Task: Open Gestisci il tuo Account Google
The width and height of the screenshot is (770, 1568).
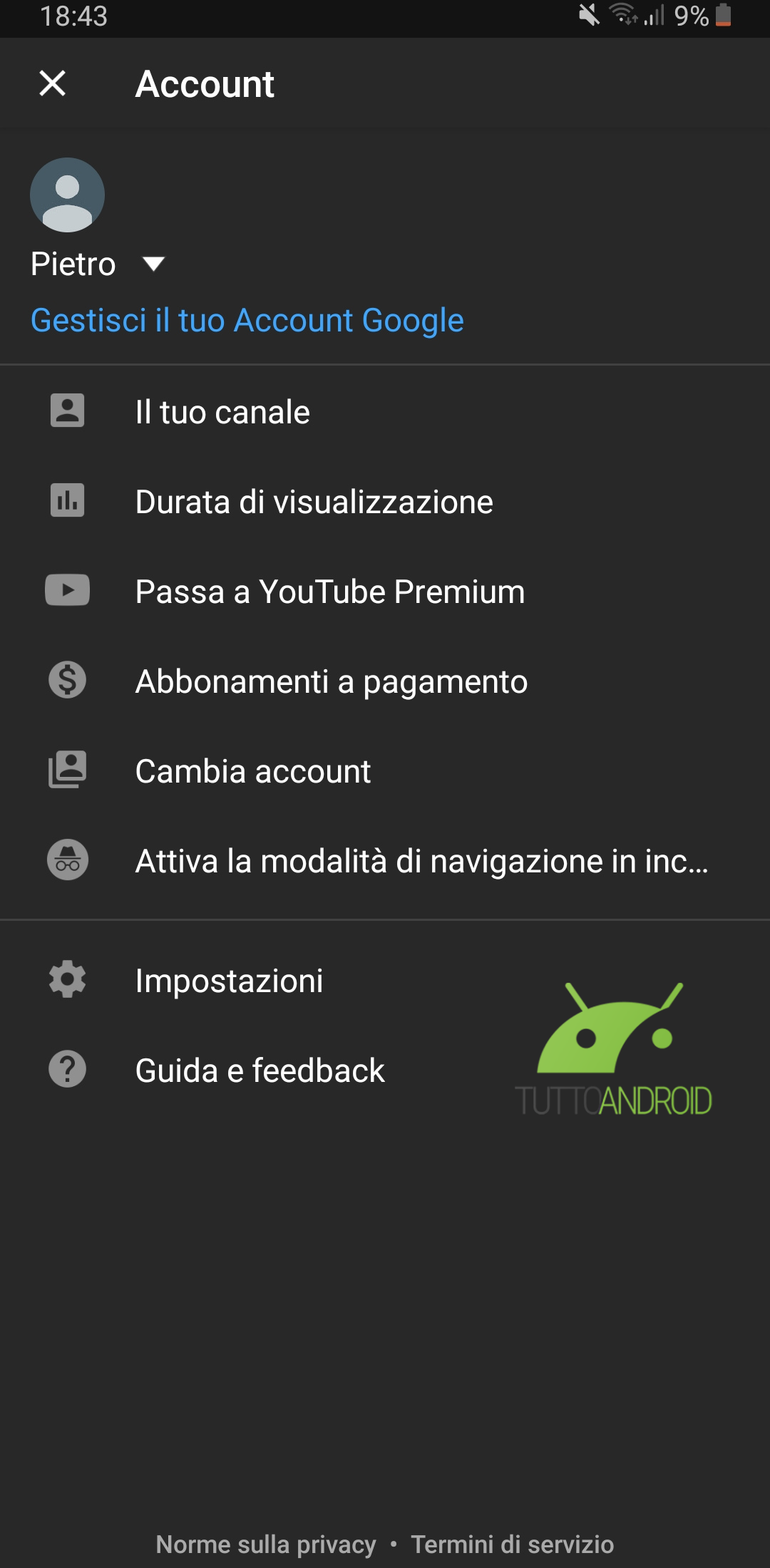Action: [x=247, y=320]
